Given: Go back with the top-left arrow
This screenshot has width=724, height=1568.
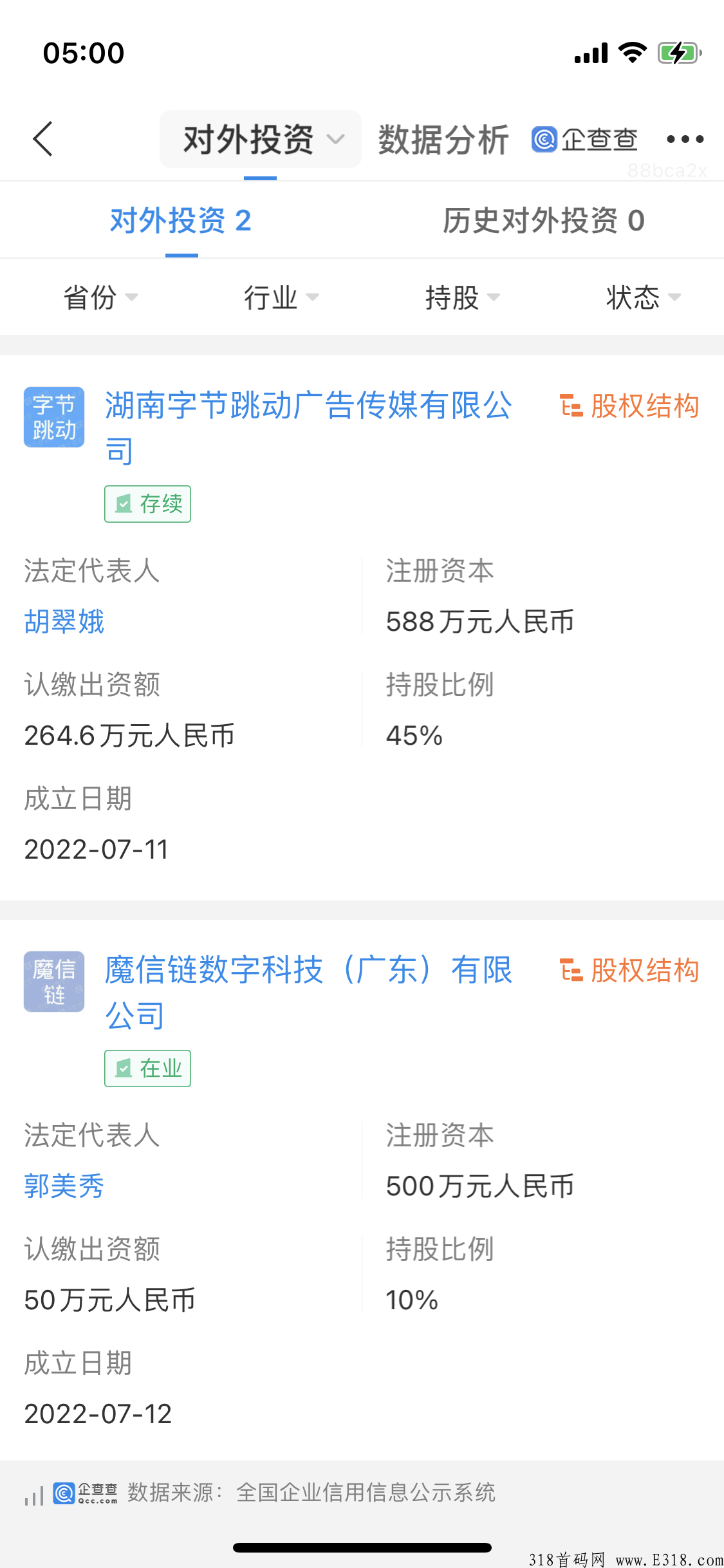Looking at the screenshot, I should (43, 139).
